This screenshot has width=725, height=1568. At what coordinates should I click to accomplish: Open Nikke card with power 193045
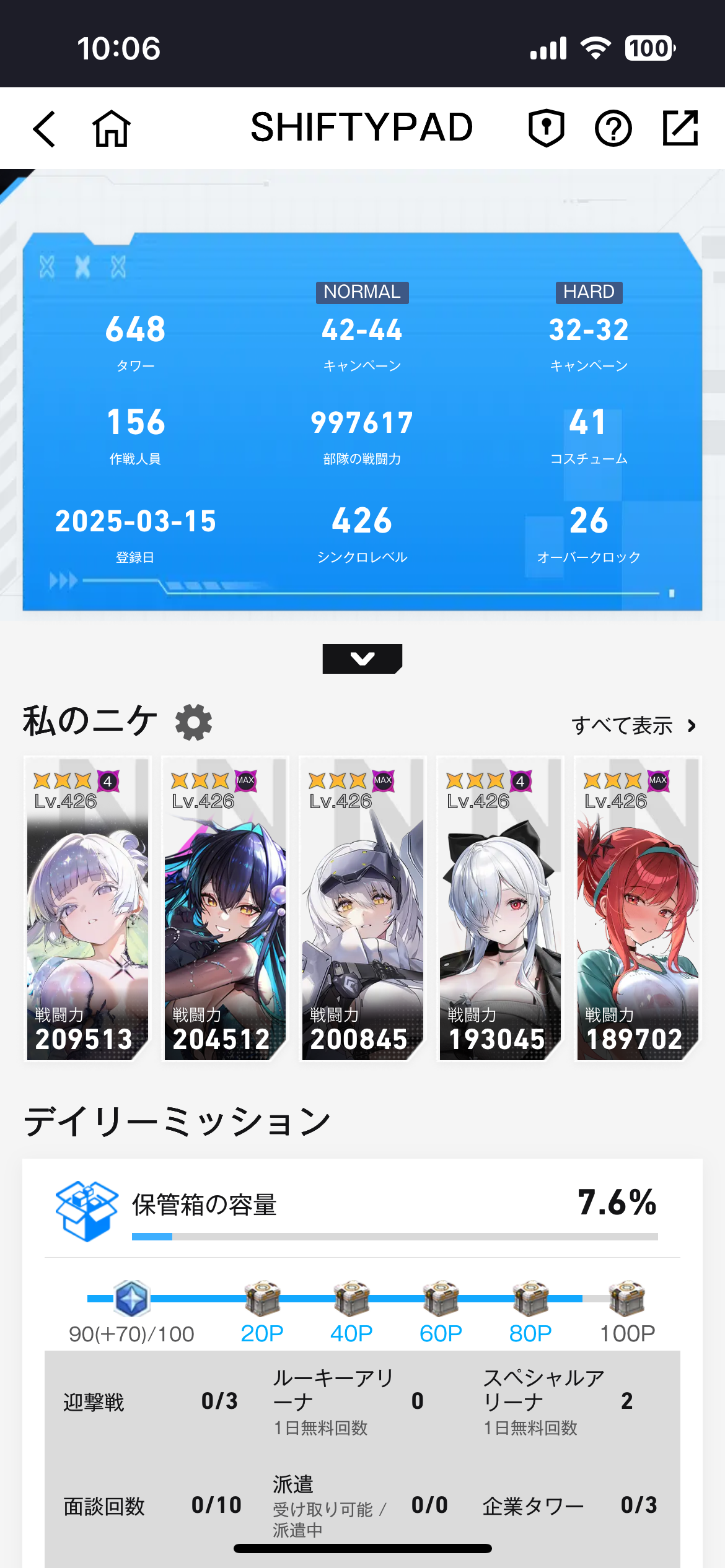coord(500,908)
